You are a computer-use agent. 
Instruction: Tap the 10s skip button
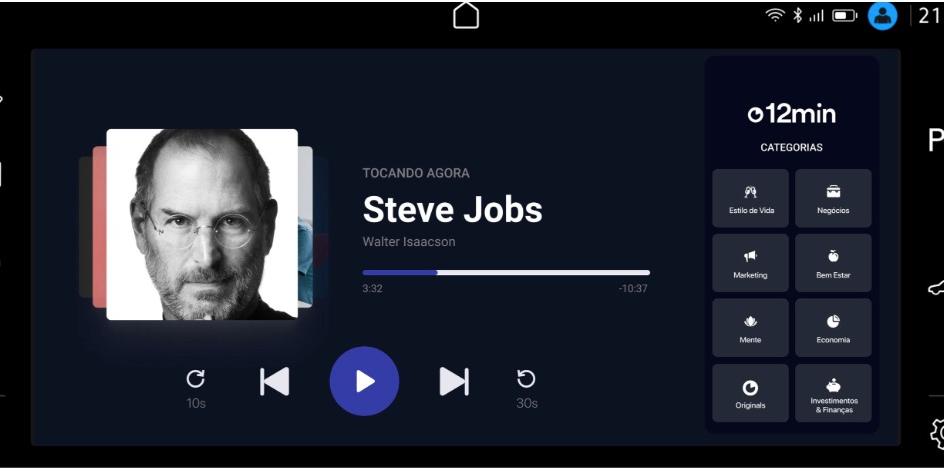[196, 387]
